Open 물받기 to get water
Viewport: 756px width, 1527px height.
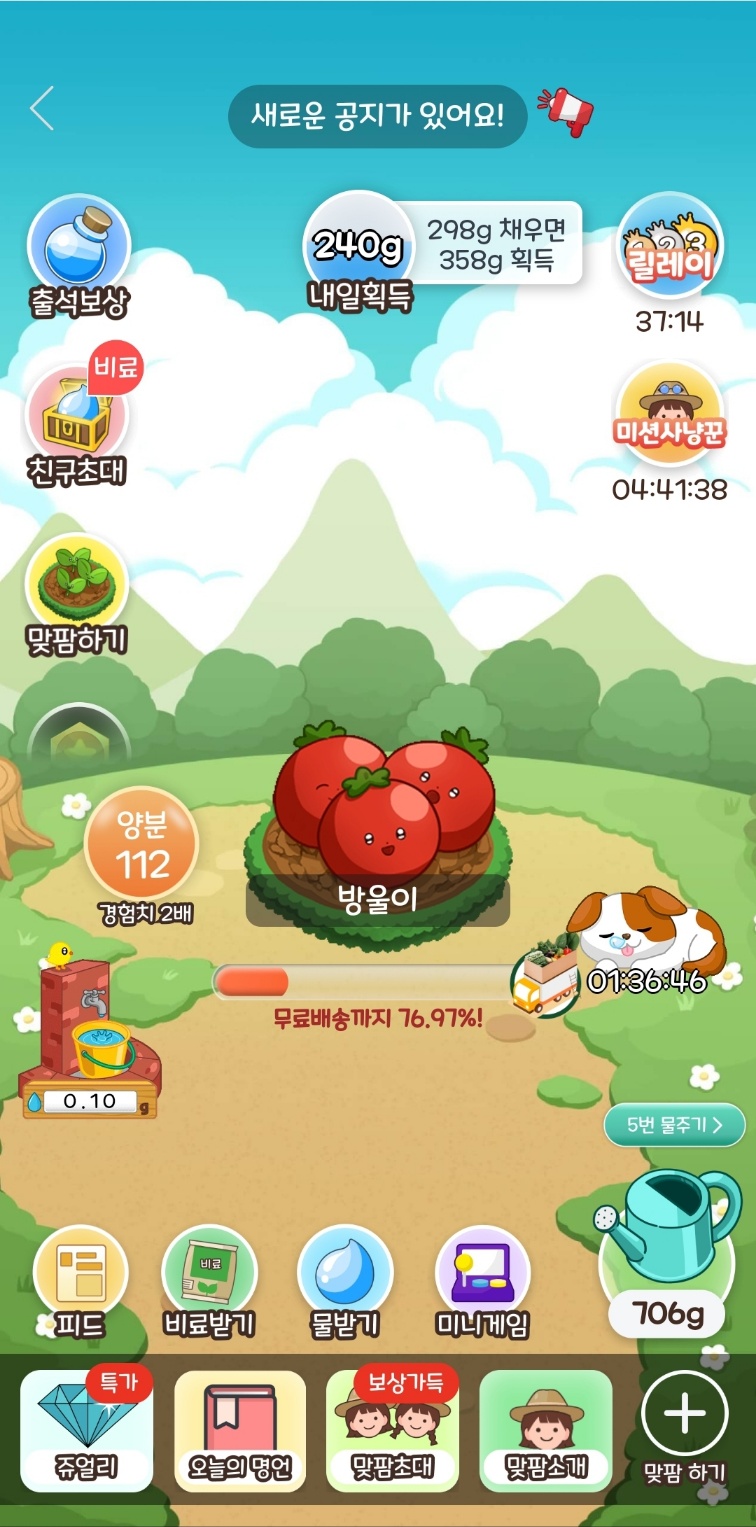[x=345, y=1275]
